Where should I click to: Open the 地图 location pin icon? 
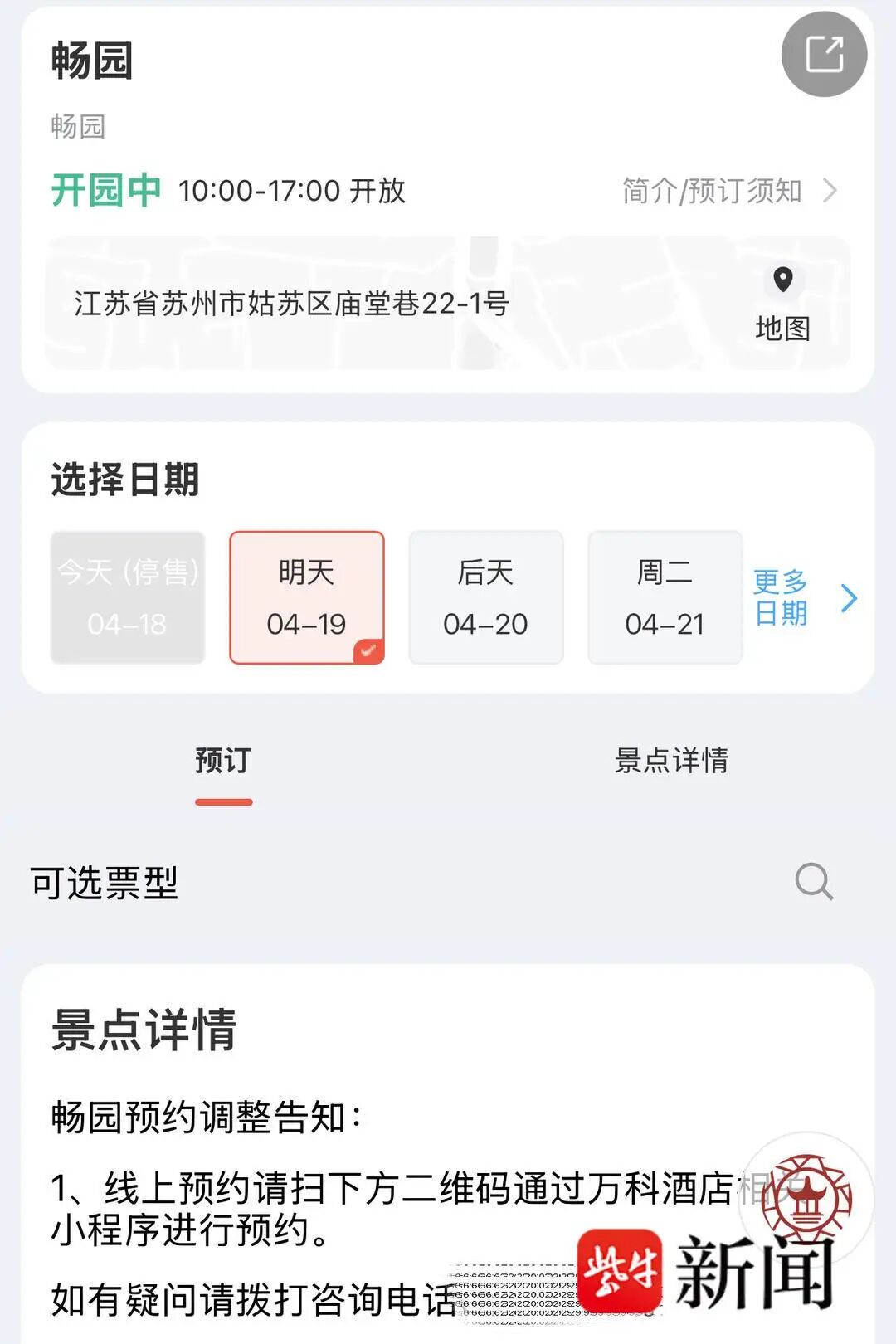pos(781,282)
